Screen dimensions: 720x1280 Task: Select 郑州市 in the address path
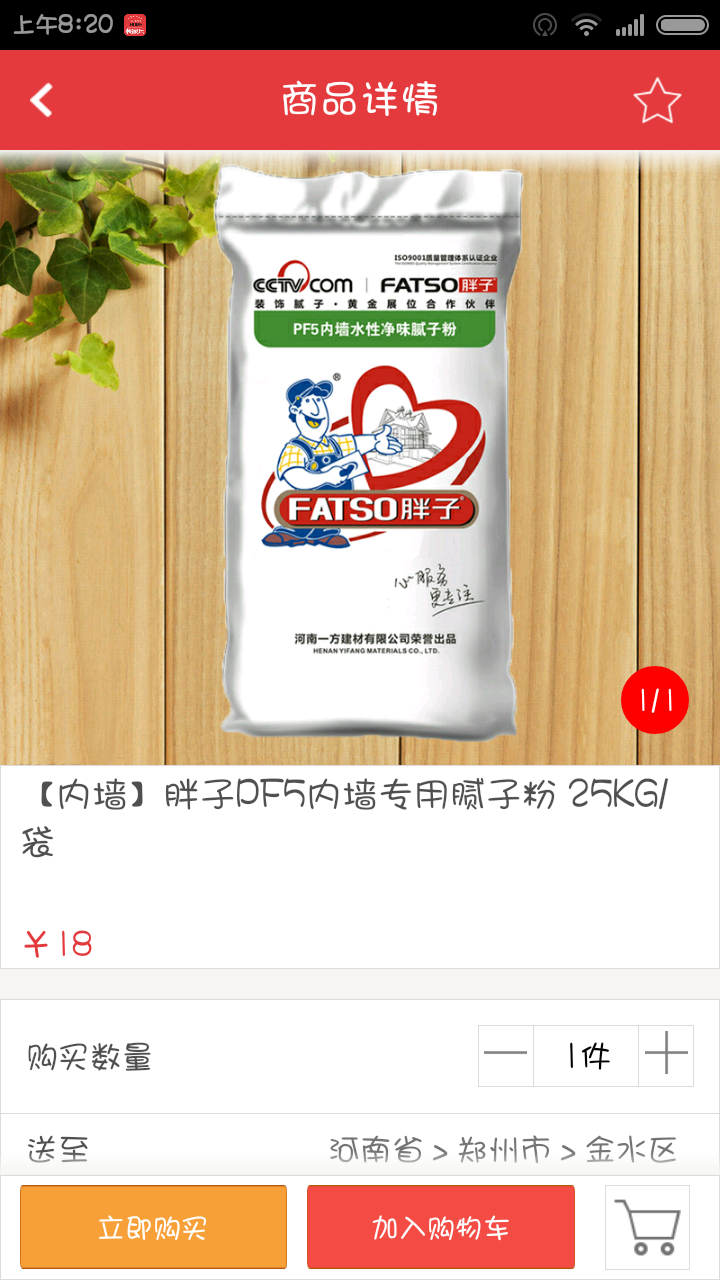505,1150
